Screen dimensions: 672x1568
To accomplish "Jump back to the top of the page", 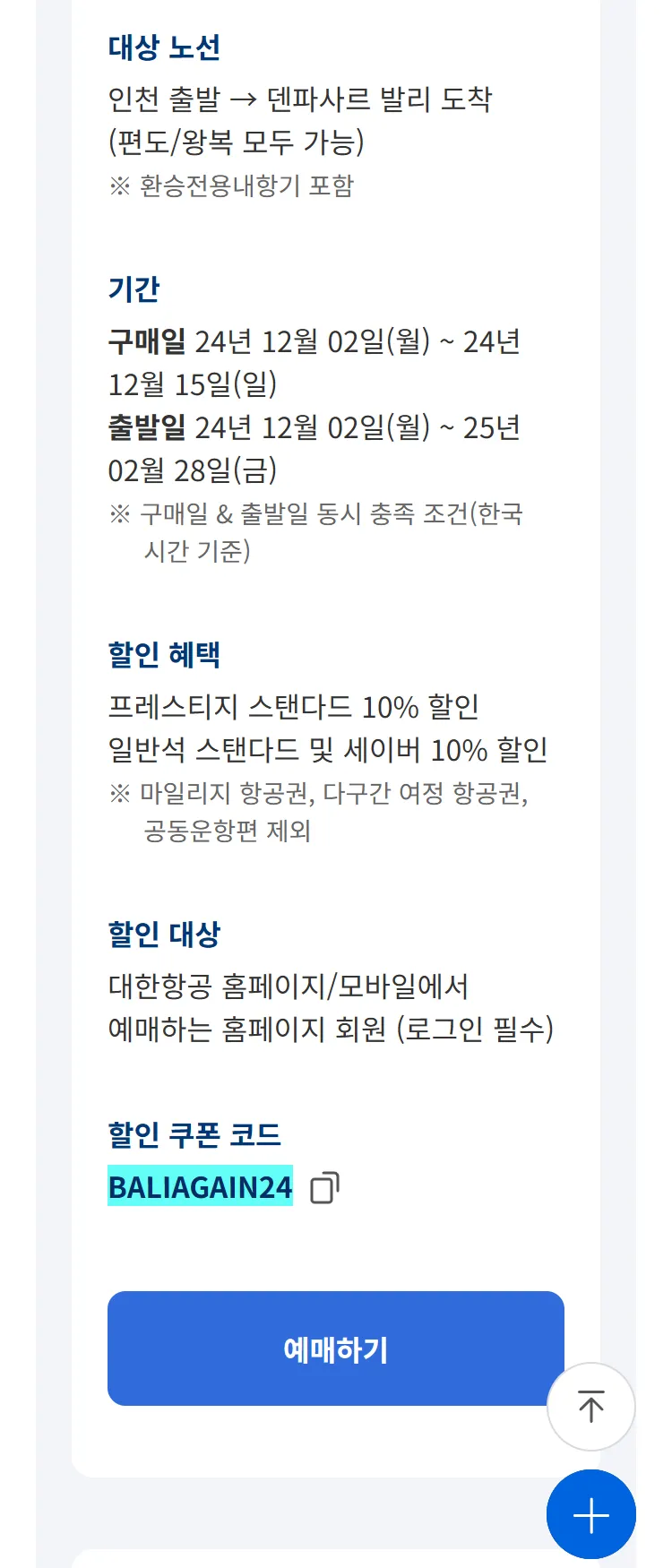I will click(591, 1407).
